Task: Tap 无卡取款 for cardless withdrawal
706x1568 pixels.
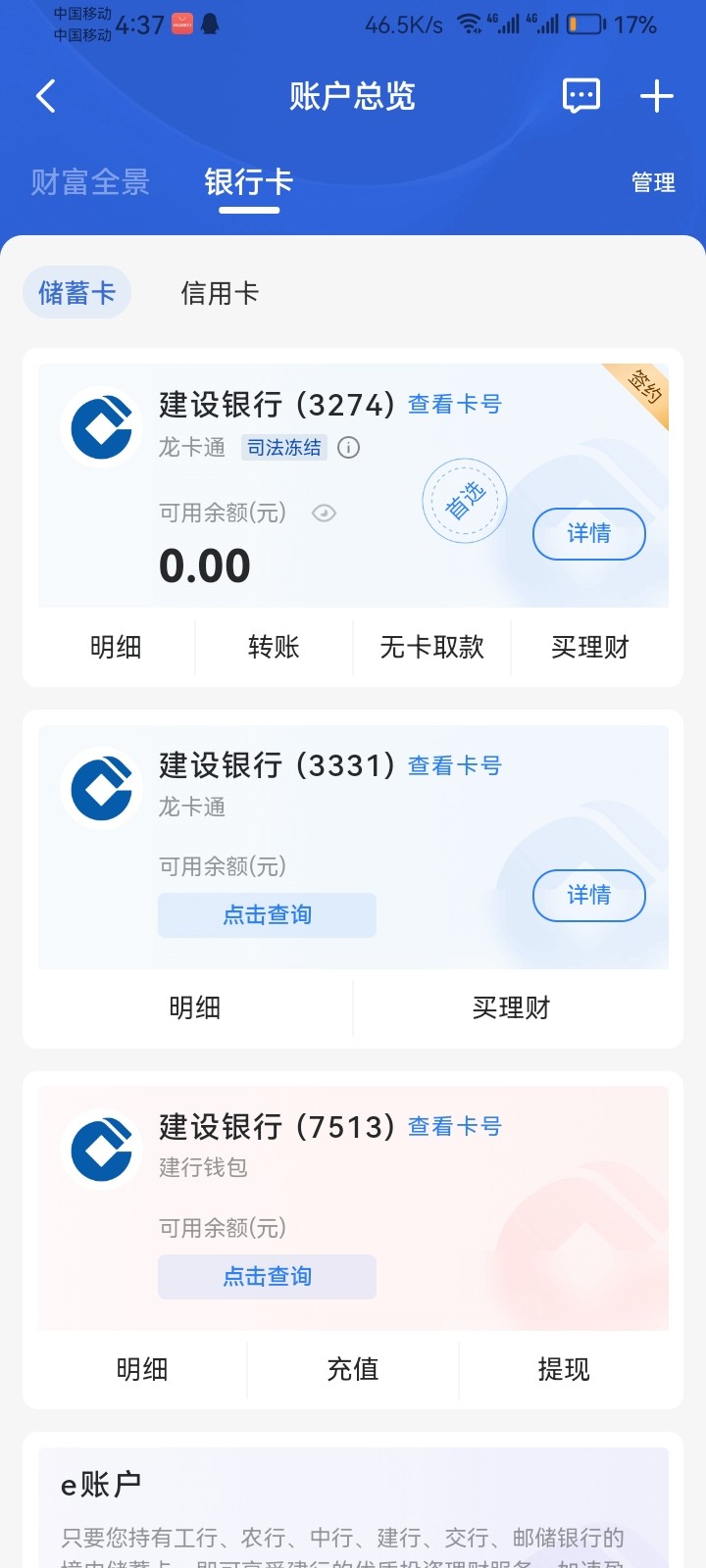Action: (431, 647)
